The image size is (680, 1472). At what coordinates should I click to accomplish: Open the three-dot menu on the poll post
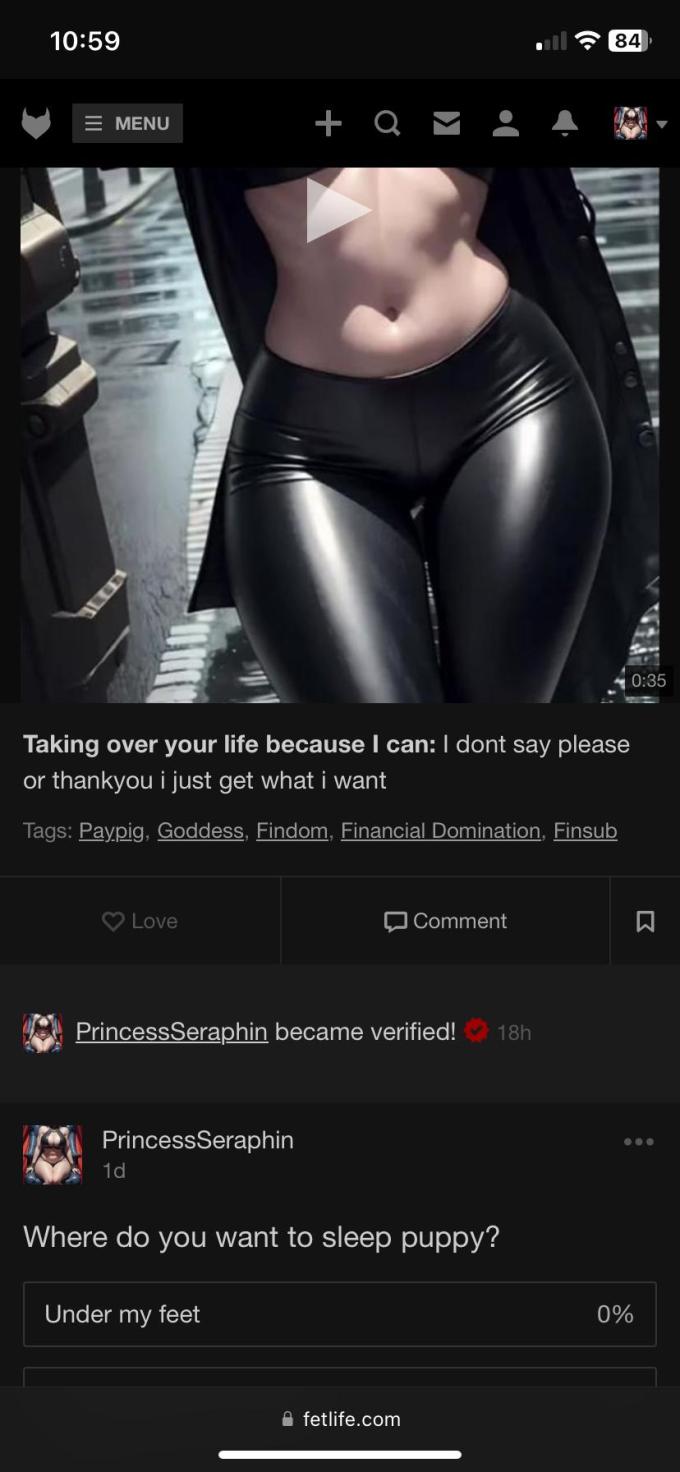[x=638, y=1141]
